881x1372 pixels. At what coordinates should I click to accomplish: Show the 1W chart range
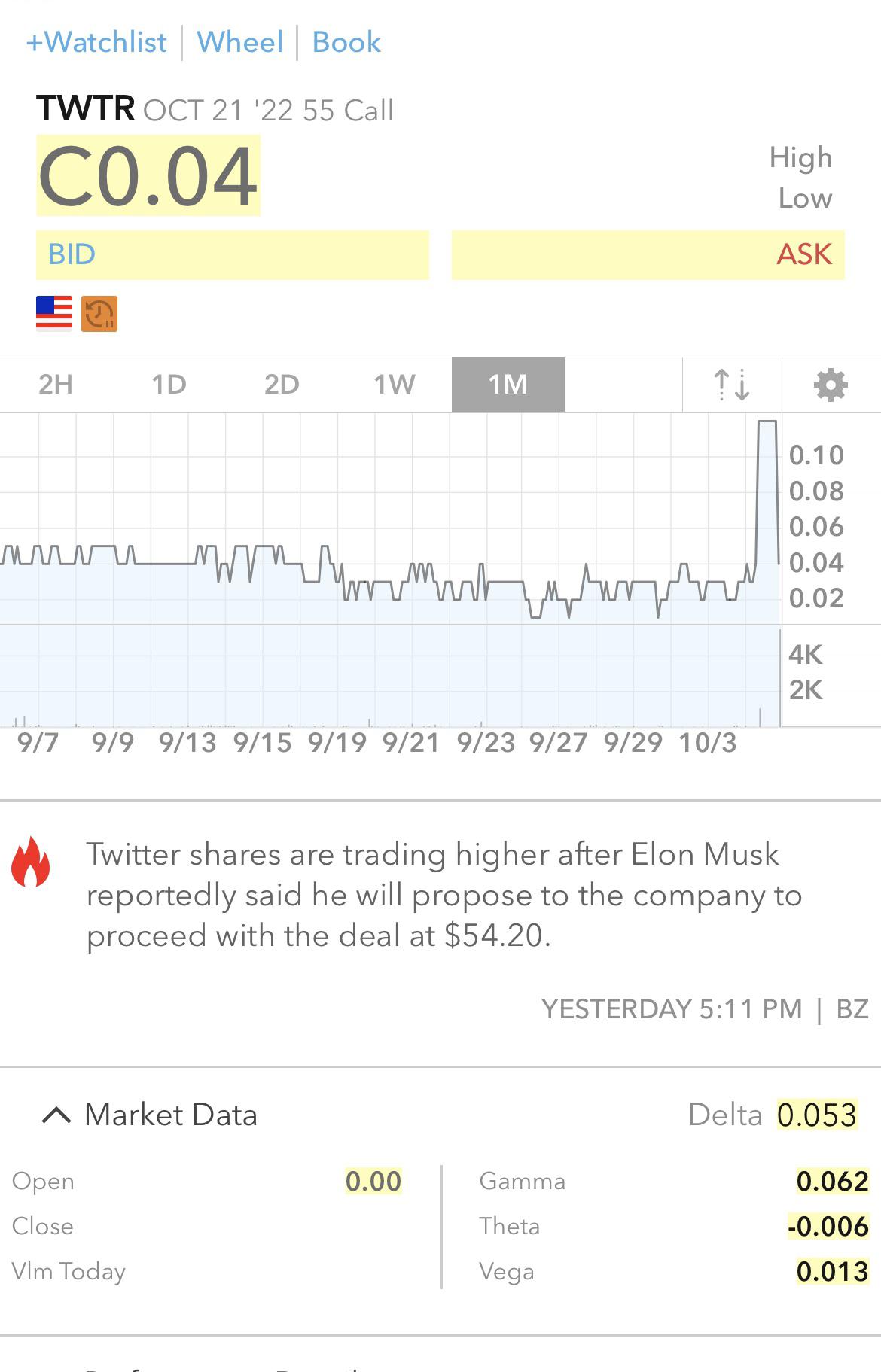[x=395, y=385]
